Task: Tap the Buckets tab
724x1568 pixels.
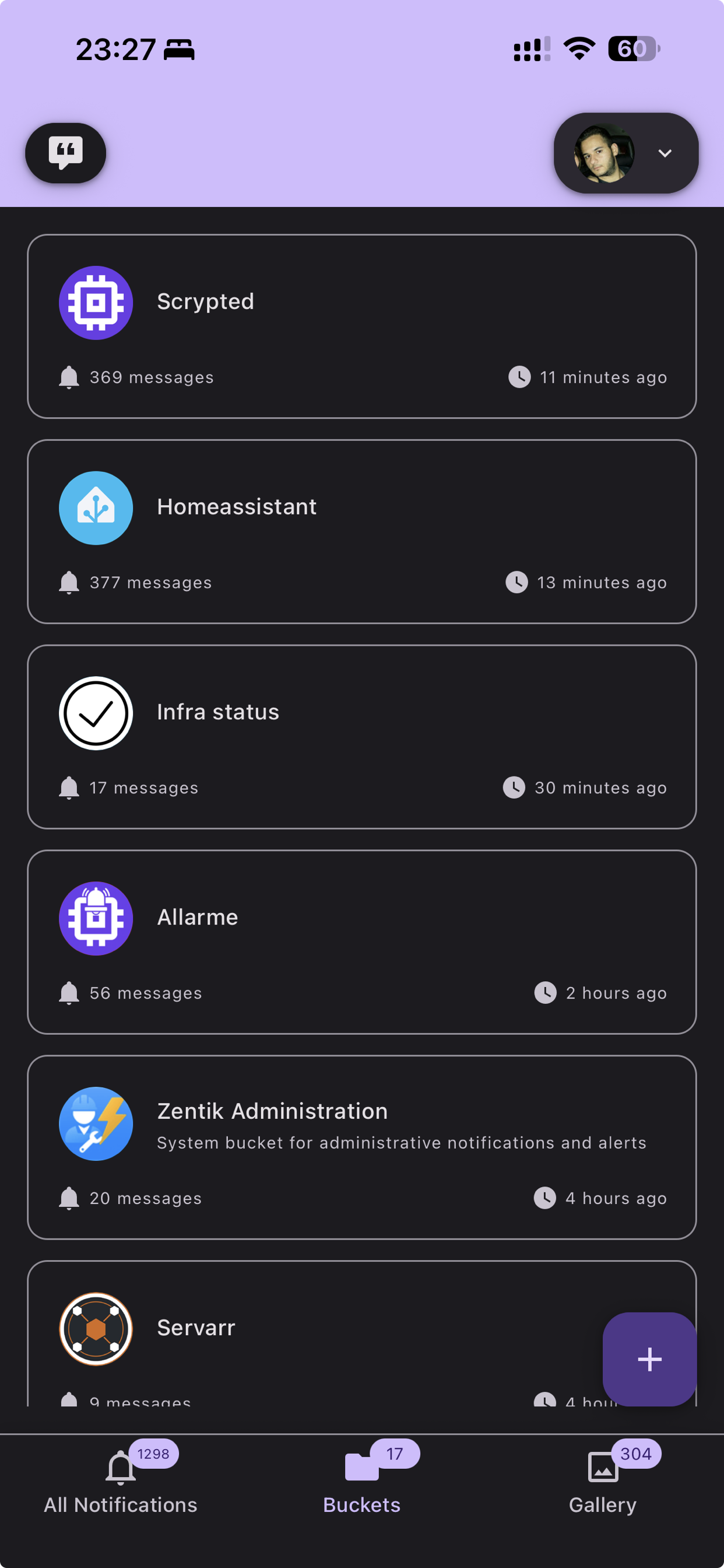Action: pyautogui.click(x=361, y=1485)
